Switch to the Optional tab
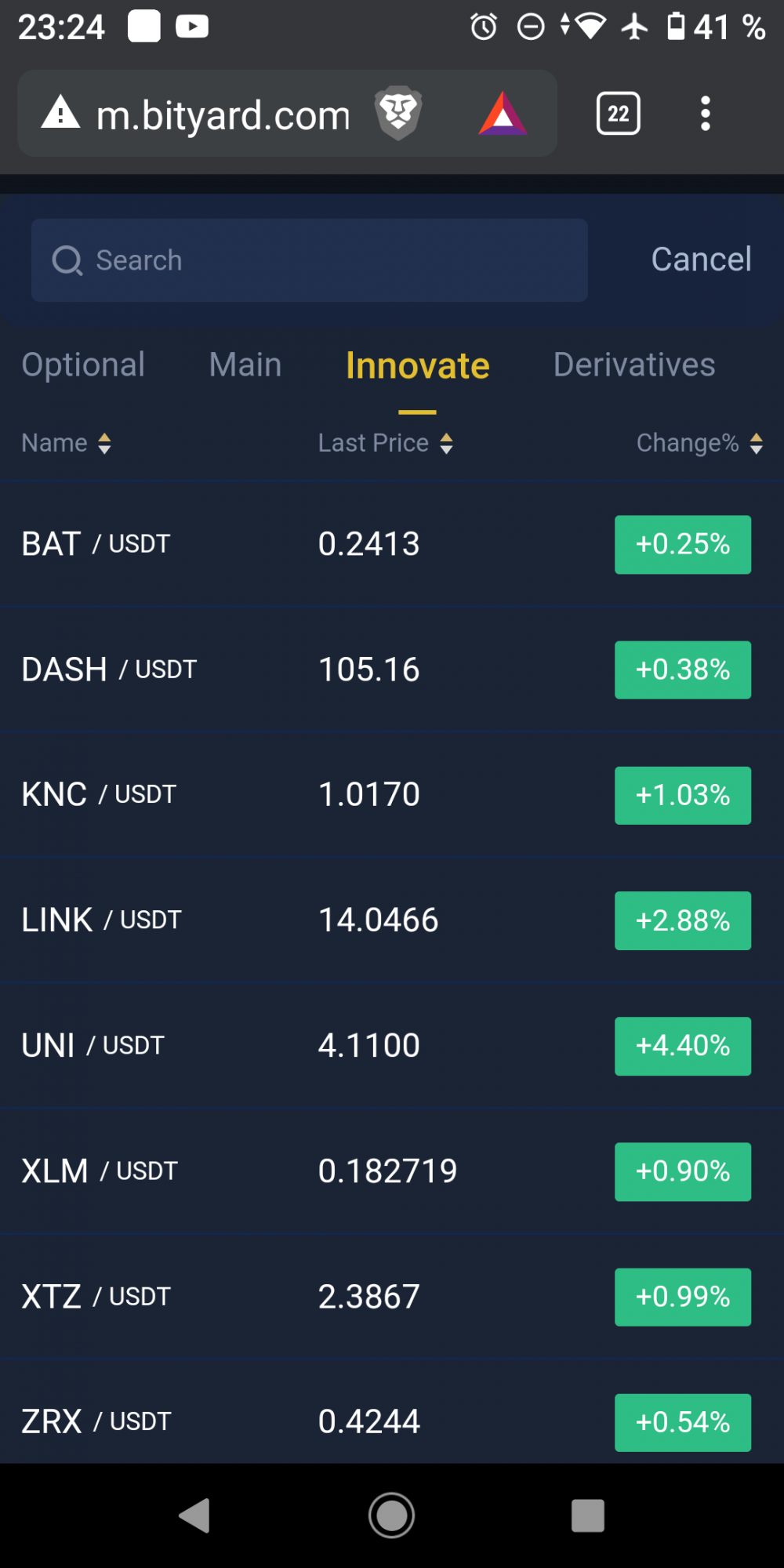 coord(83,365)
